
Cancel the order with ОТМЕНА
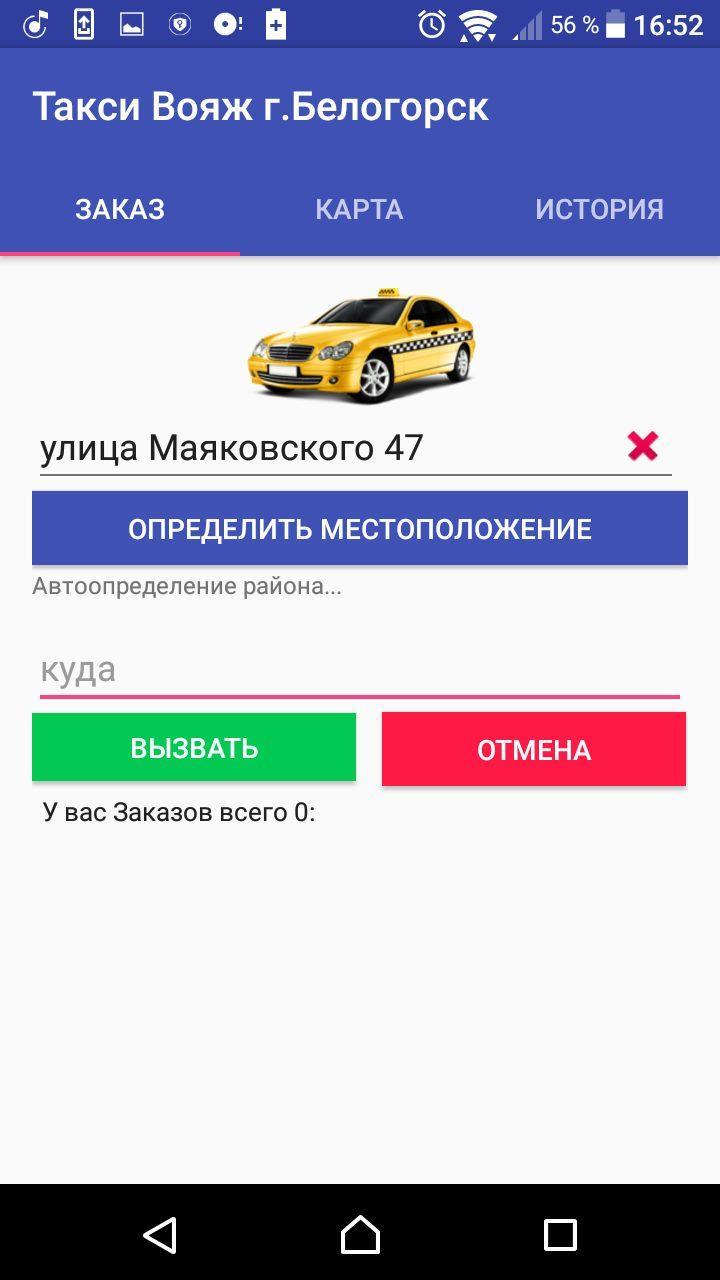point(534,749)
